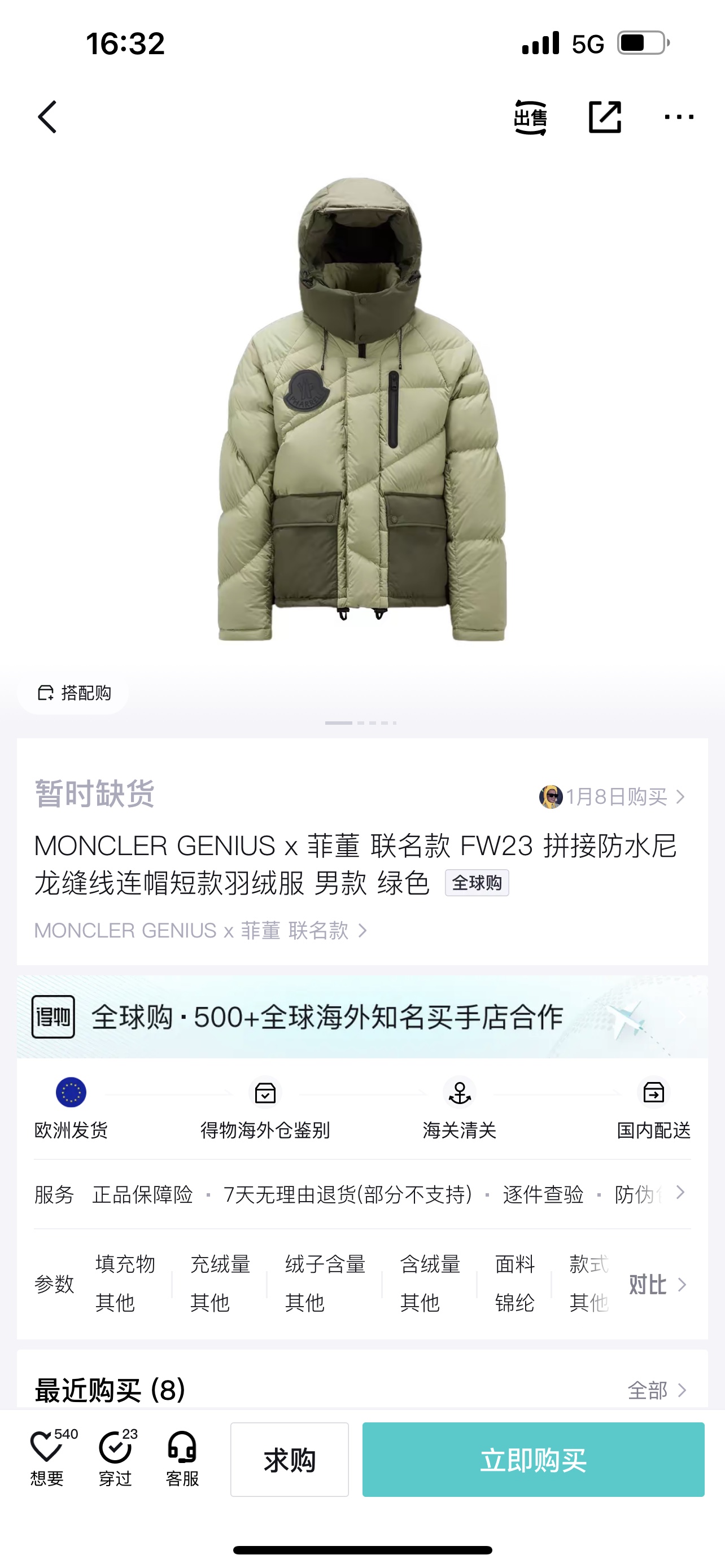The height and width of the screenshot is (1568, 725).
Task: Open the three-dot overflow menu
Action: 678,117
